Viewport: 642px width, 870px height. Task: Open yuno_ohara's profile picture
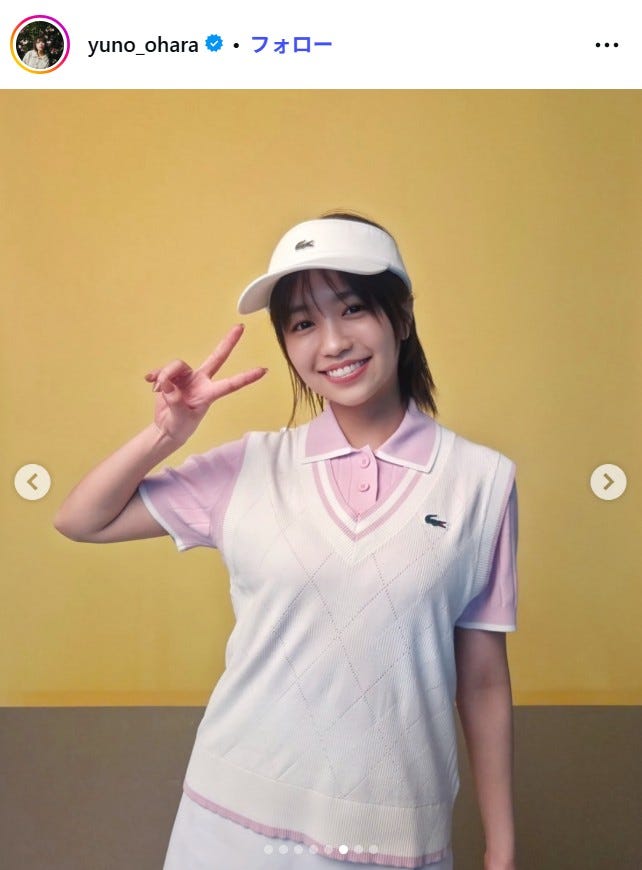coord(39,45)
